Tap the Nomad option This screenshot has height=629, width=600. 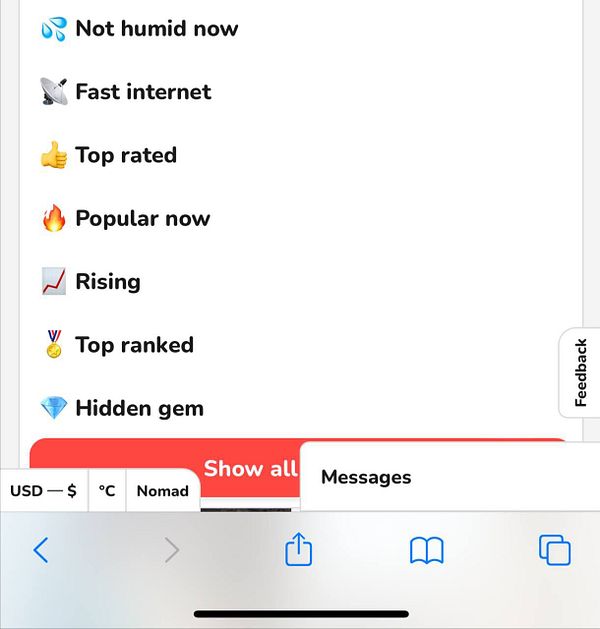tap(162, 491)
